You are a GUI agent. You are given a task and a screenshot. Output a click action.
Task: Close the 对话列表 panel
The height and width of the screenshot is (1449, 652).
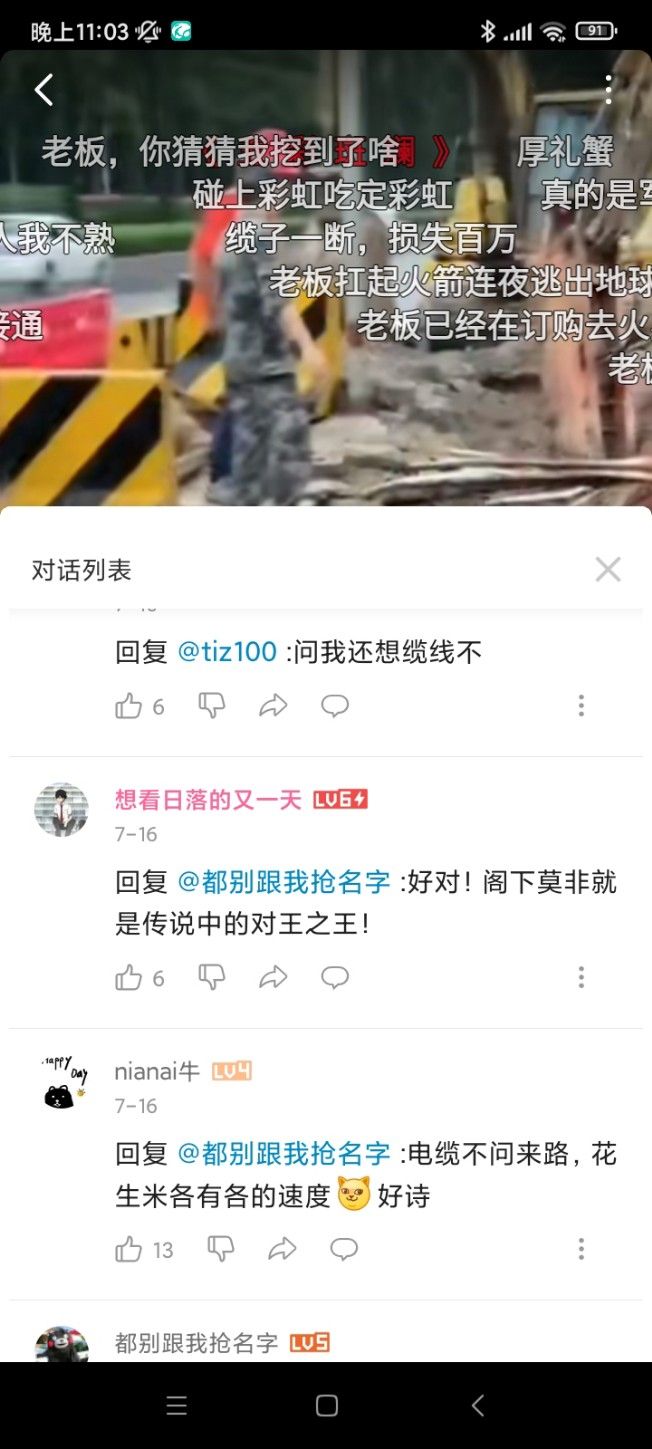(607, 569)
